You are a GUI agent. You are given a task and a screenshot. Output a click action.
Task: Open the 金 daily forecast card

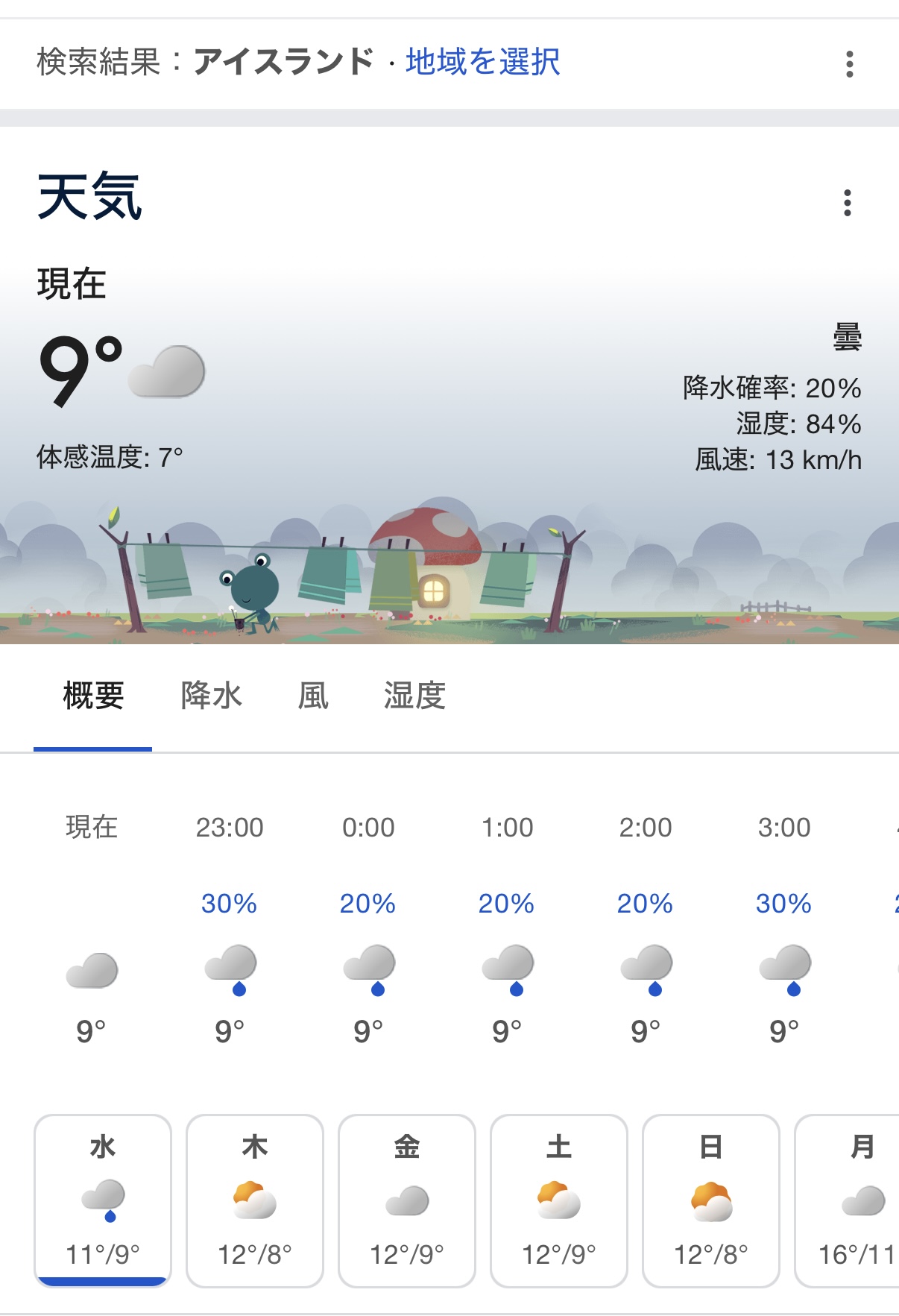tap(407, 1200)
